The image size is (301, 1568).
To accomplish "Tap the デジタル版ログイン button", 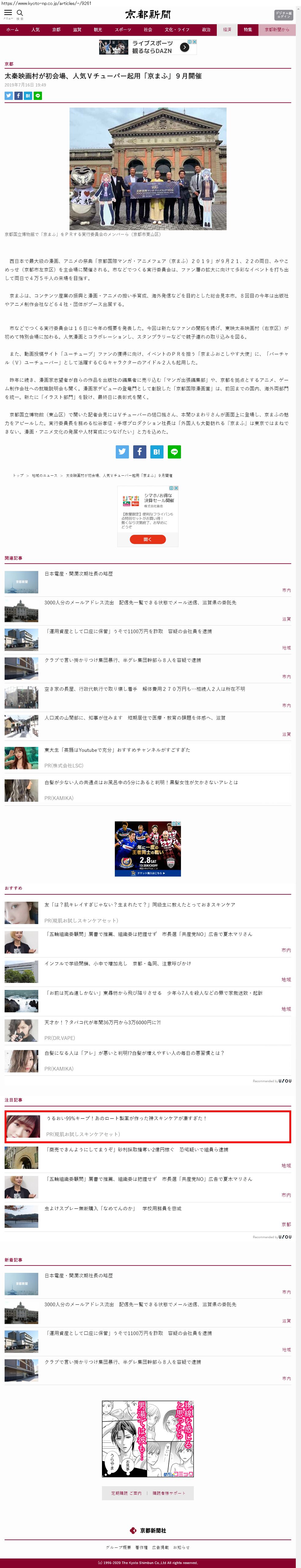I will [283, 15].
